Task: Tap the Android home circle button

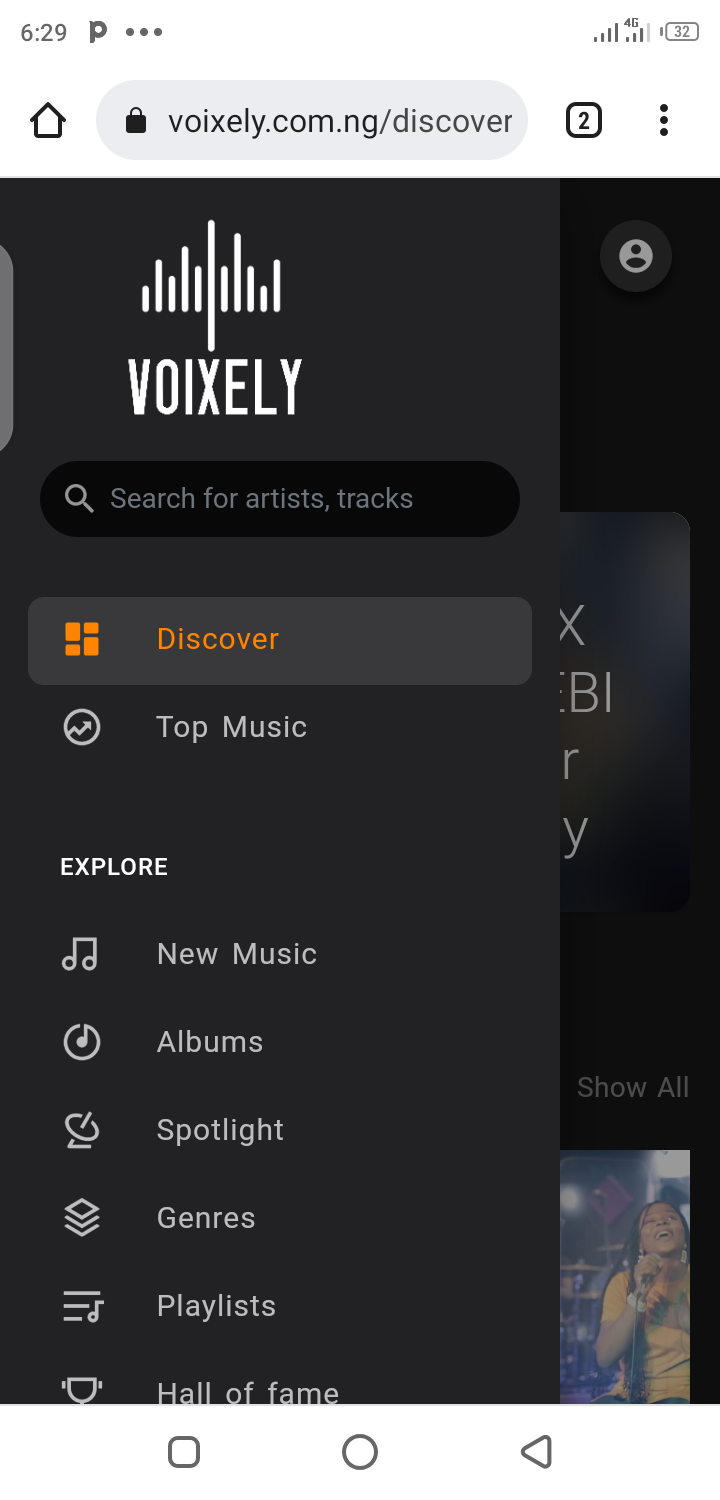Action: coord(360,1451)
